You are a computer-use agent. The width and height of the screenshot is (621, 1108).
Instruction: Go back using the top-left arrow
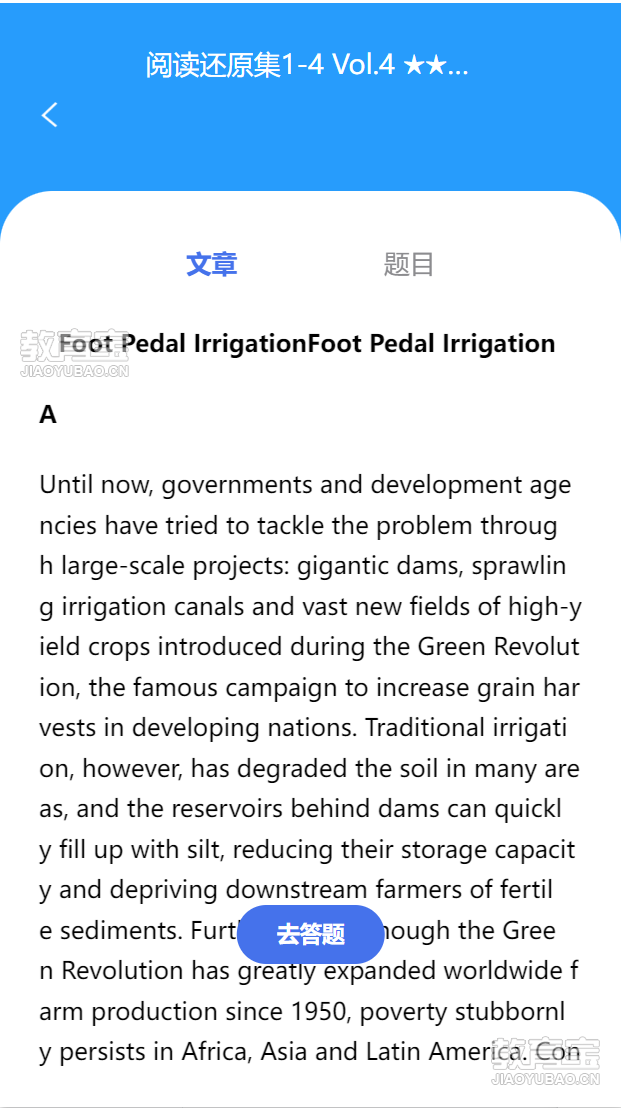click(x=49, y=114)
